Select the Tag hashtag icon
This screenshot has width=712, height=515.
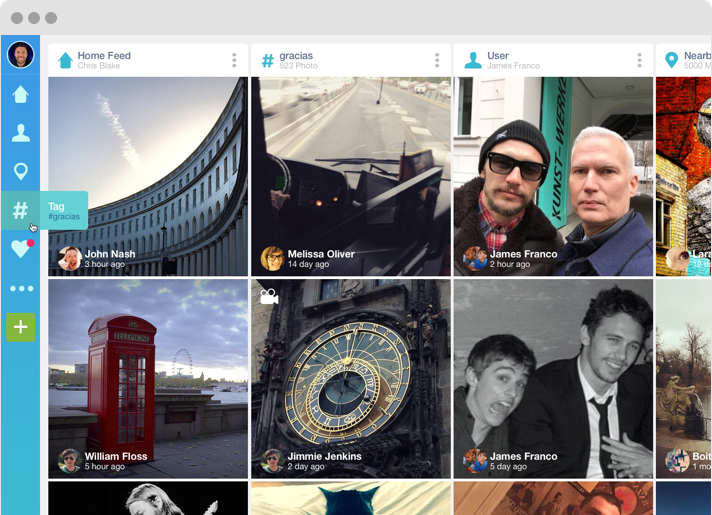(x=20, y=210)
